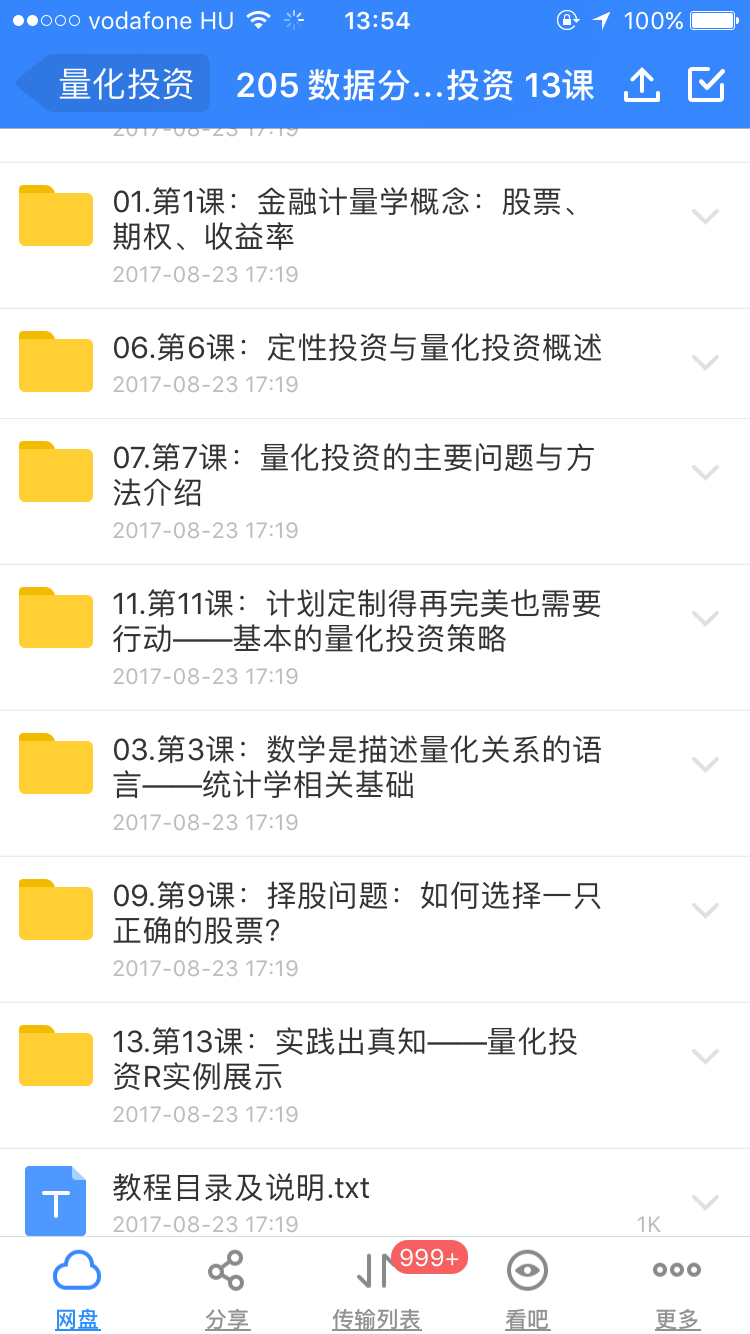
Task: Expand options for 11.第11课 folder
Action: [705, 619]
